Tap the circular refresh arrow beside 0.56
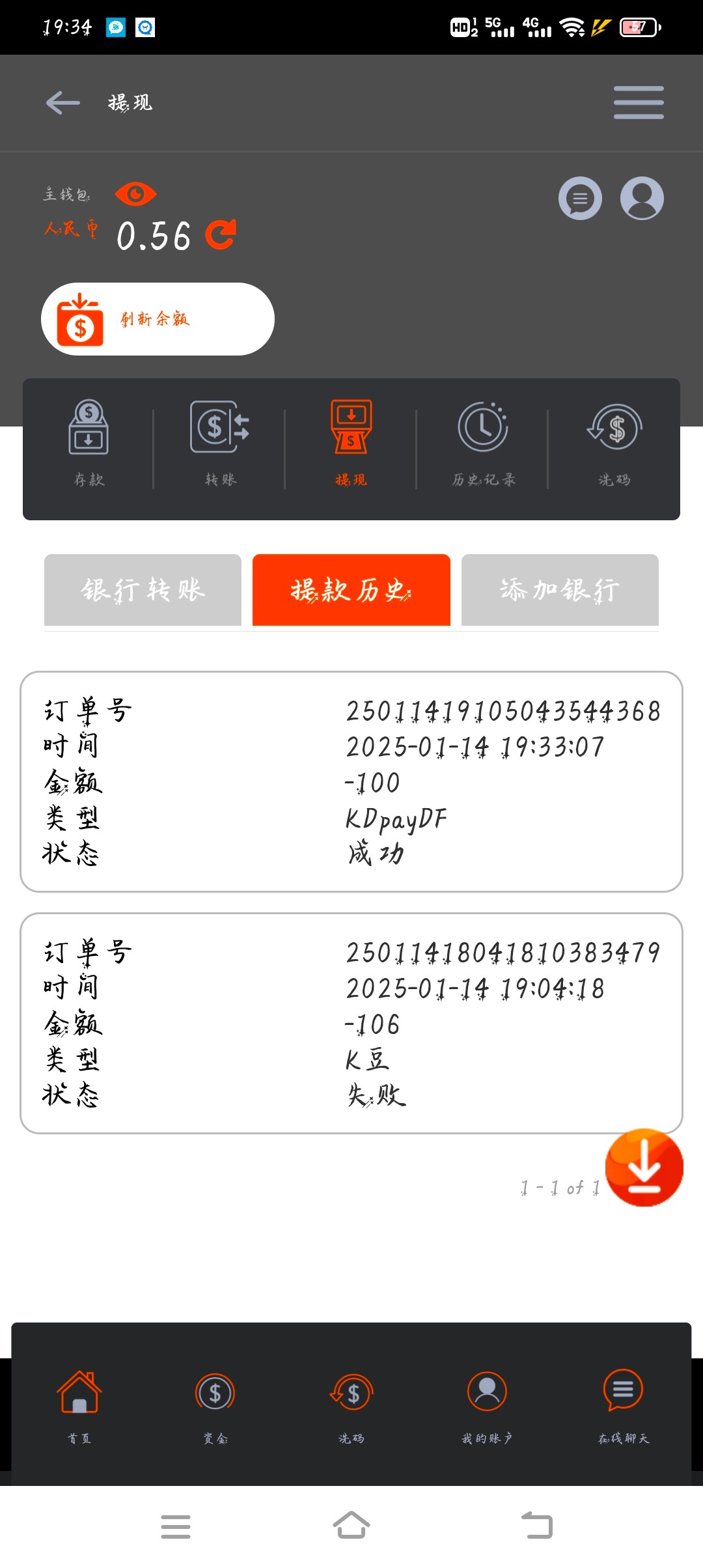Image resolution: width=703 pixels, height=1568 pixels. pos(221,235)
